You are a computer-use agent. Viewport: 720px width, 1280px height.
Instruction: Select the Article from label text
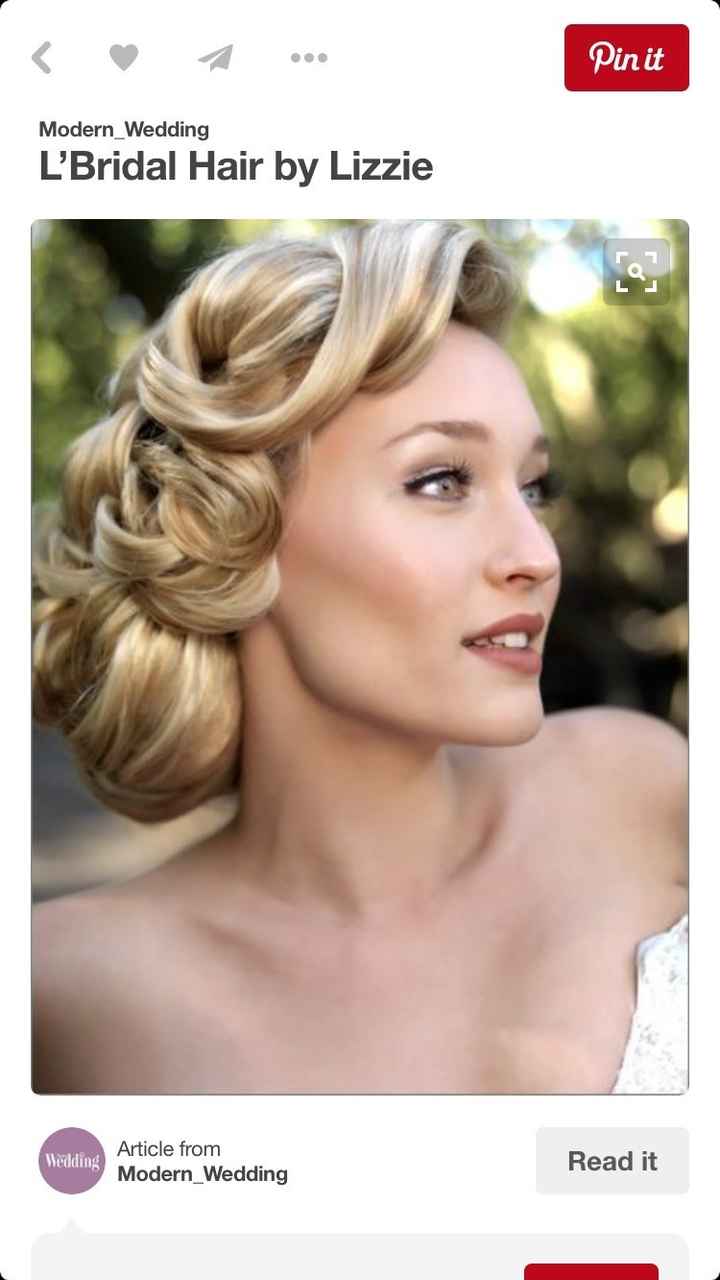168,1149
